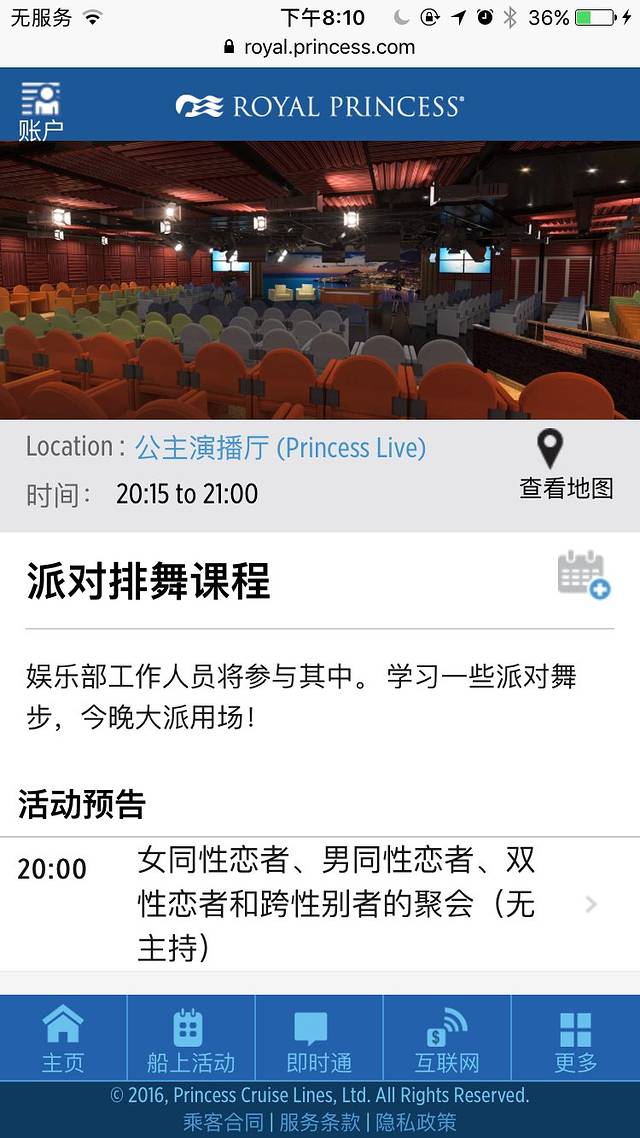Tap 查看地图 to view the map
The width and height of the screenshot is (640, 1138).
click(565, 465)
